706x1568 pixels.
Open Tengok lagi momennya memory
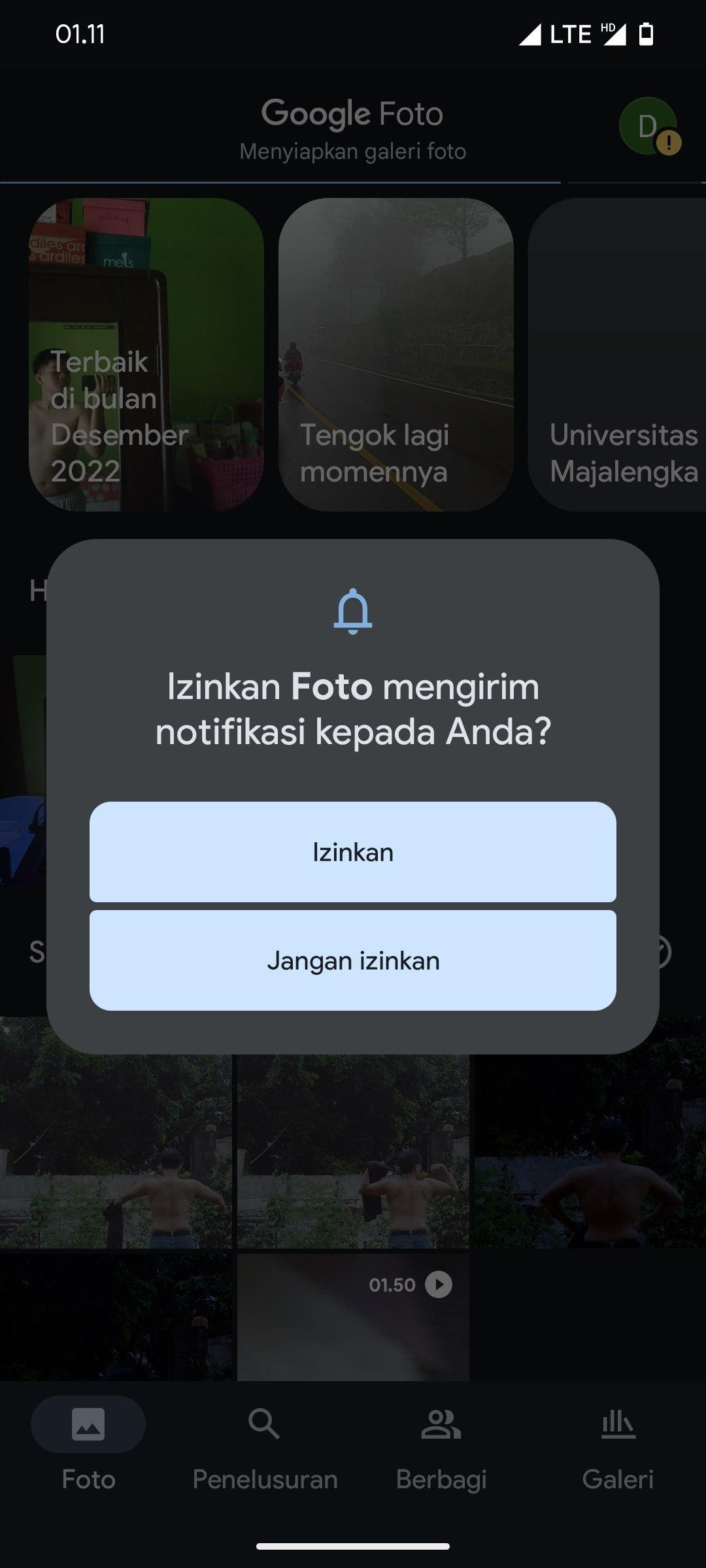[396, 355]
